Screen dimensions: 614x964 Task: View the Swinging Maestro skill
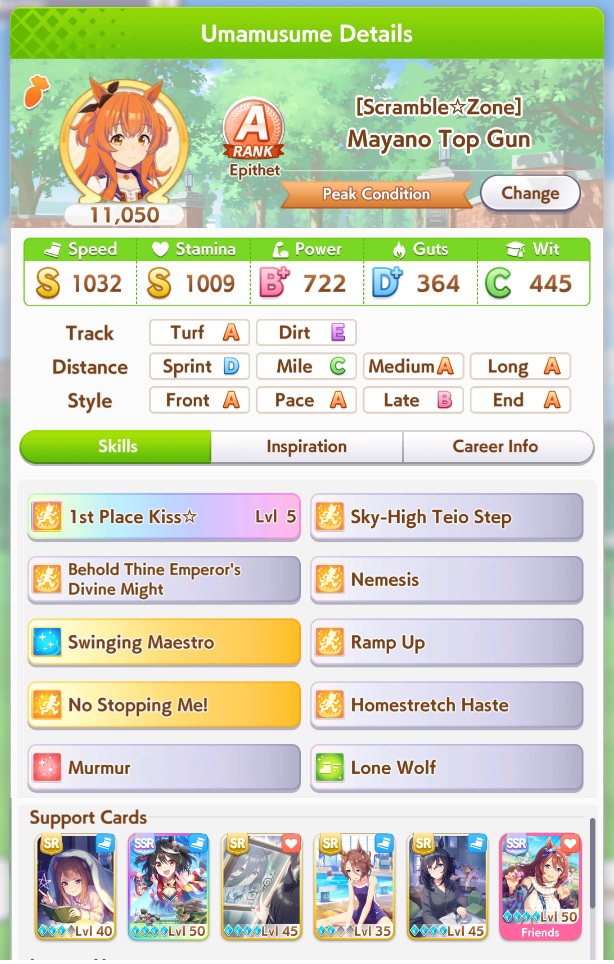(164, 643)
